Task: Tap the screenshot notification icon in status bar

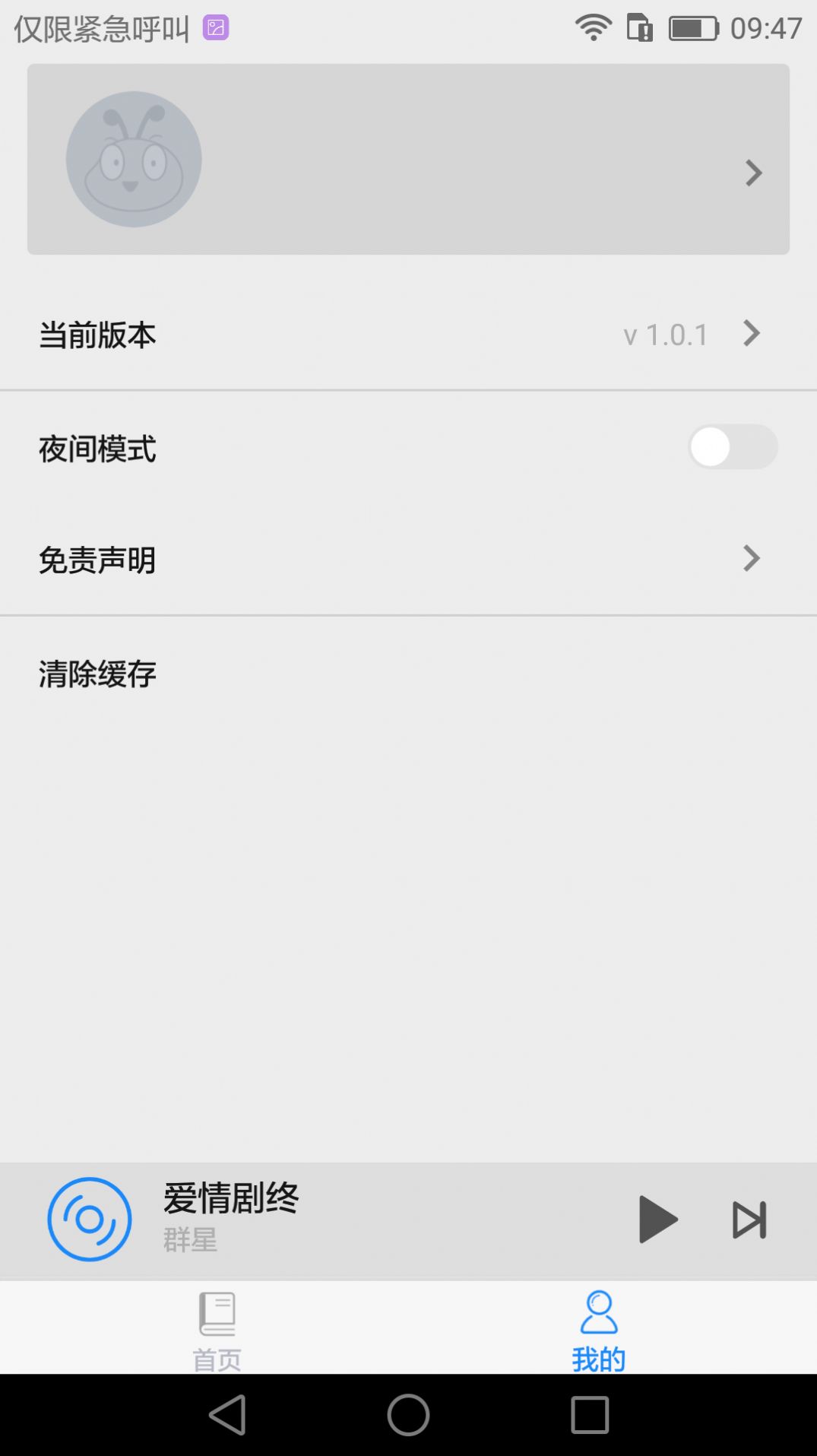Action: pyautogui.click(x=215, y=28)
